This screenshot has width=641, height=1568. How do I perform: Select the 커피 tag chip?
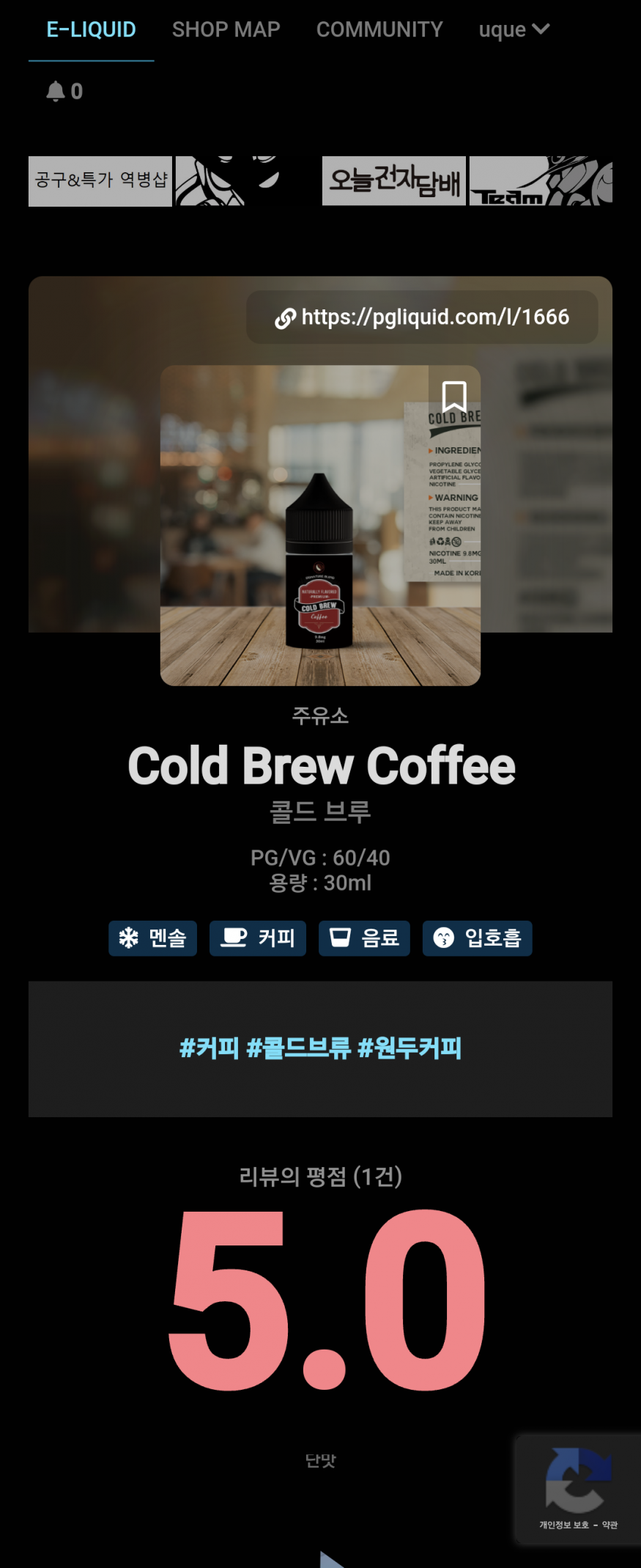pyautogui.click(x=258, y=938)
